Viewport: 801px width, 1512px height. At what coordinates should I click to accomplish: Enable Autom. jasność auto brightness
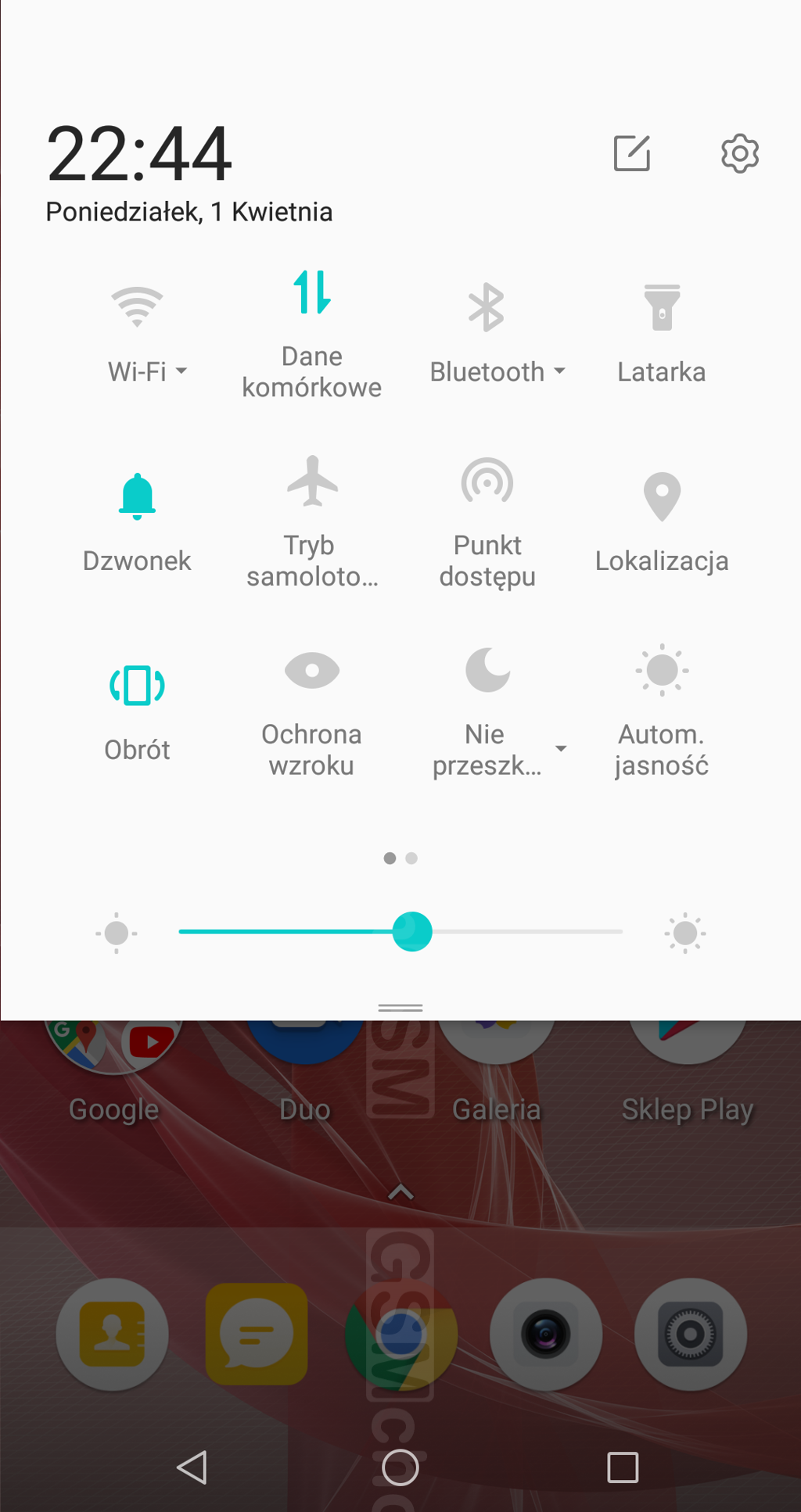point(662,671)
